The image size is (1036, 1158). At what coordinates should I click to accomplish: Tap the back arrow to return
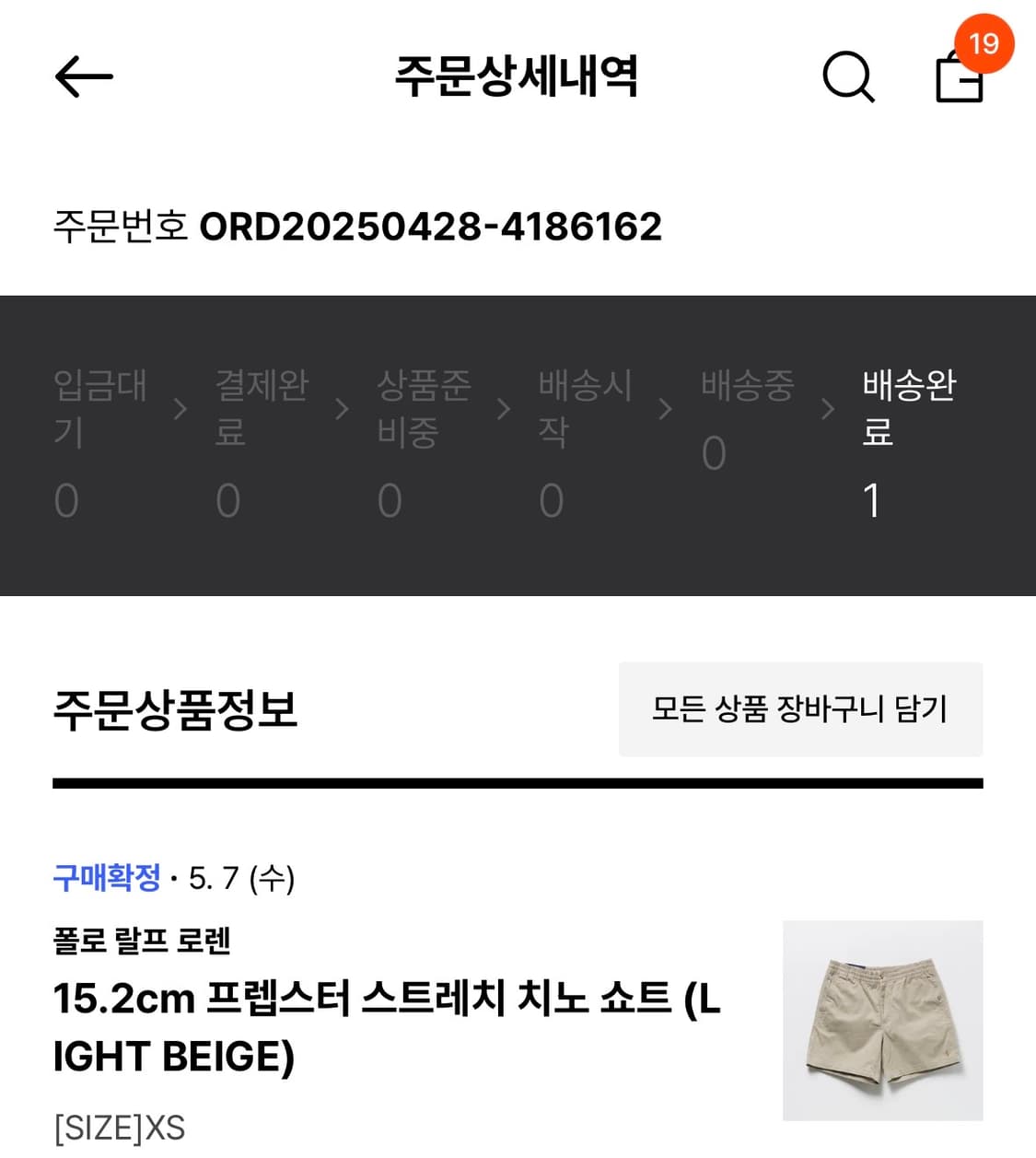click(x=83, y=78)
